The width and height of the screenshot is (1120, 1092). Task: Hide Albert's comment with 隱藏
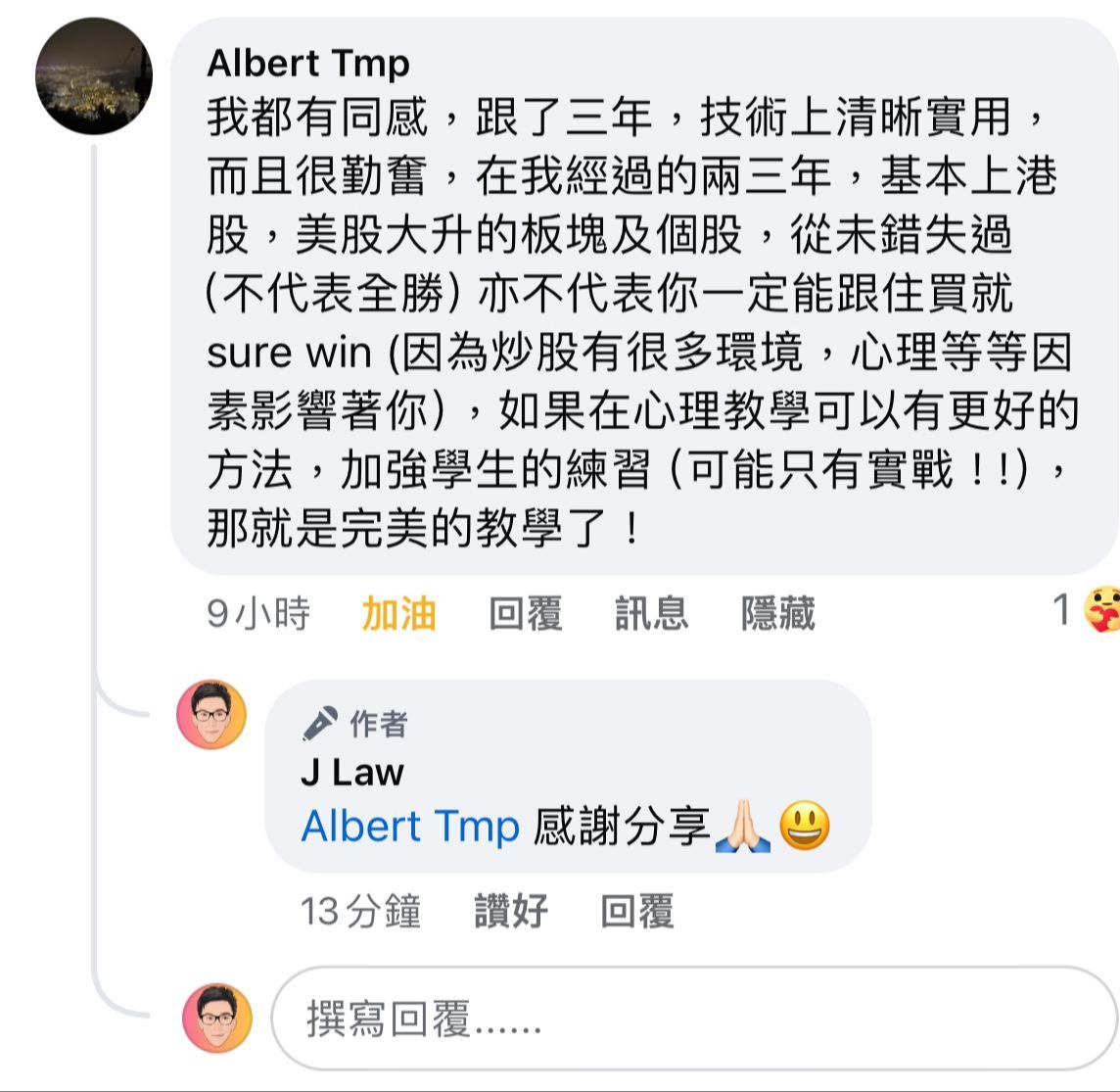click(x=778, y=613)
